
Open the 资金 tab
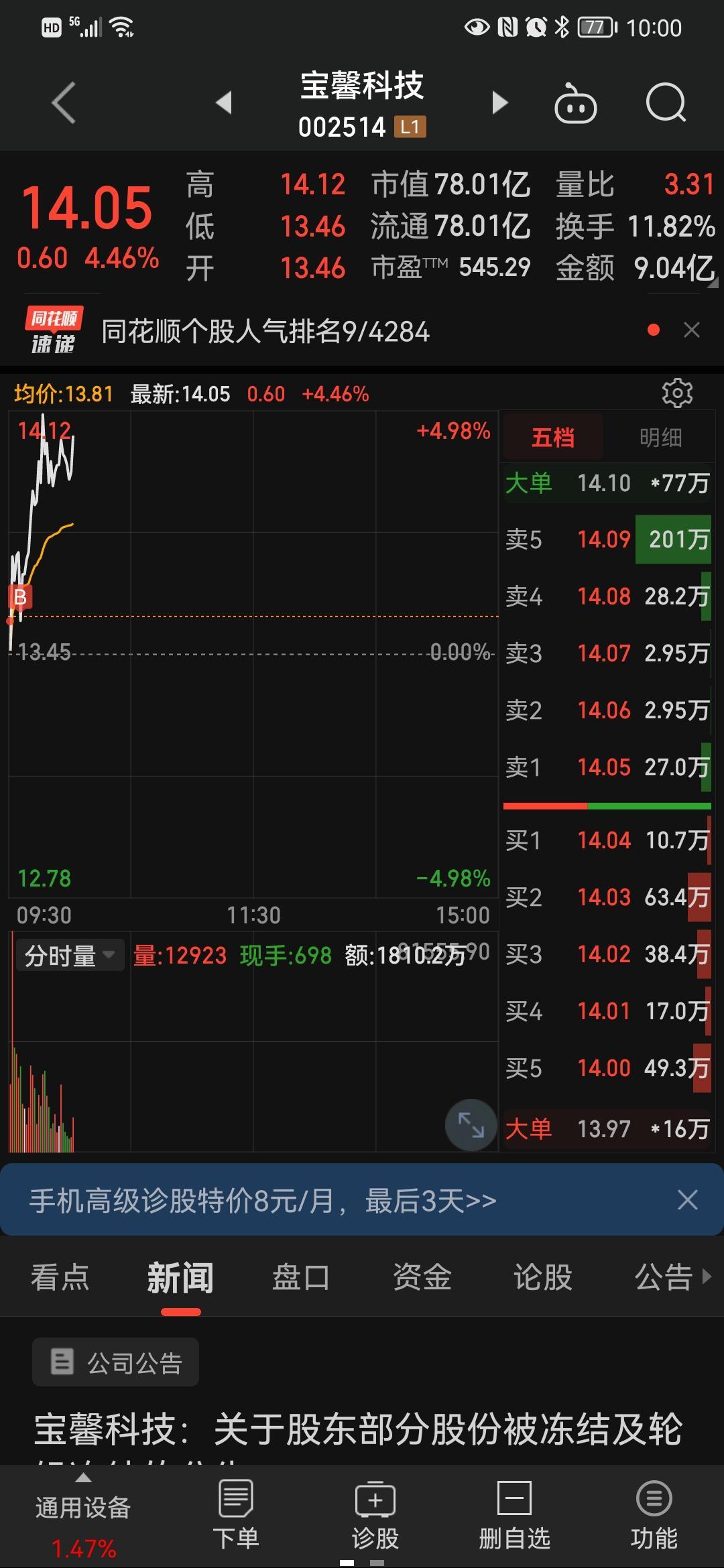(422, 1277)
